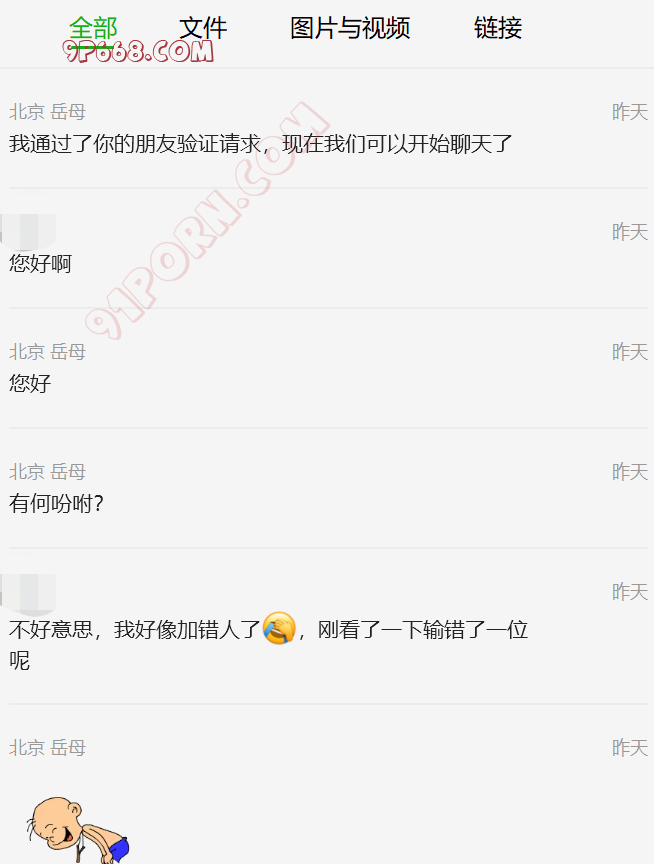Switch to the 全部 tab
Image resolution: width=654 pixels, height=864 pixels.
tap(93, 28)
